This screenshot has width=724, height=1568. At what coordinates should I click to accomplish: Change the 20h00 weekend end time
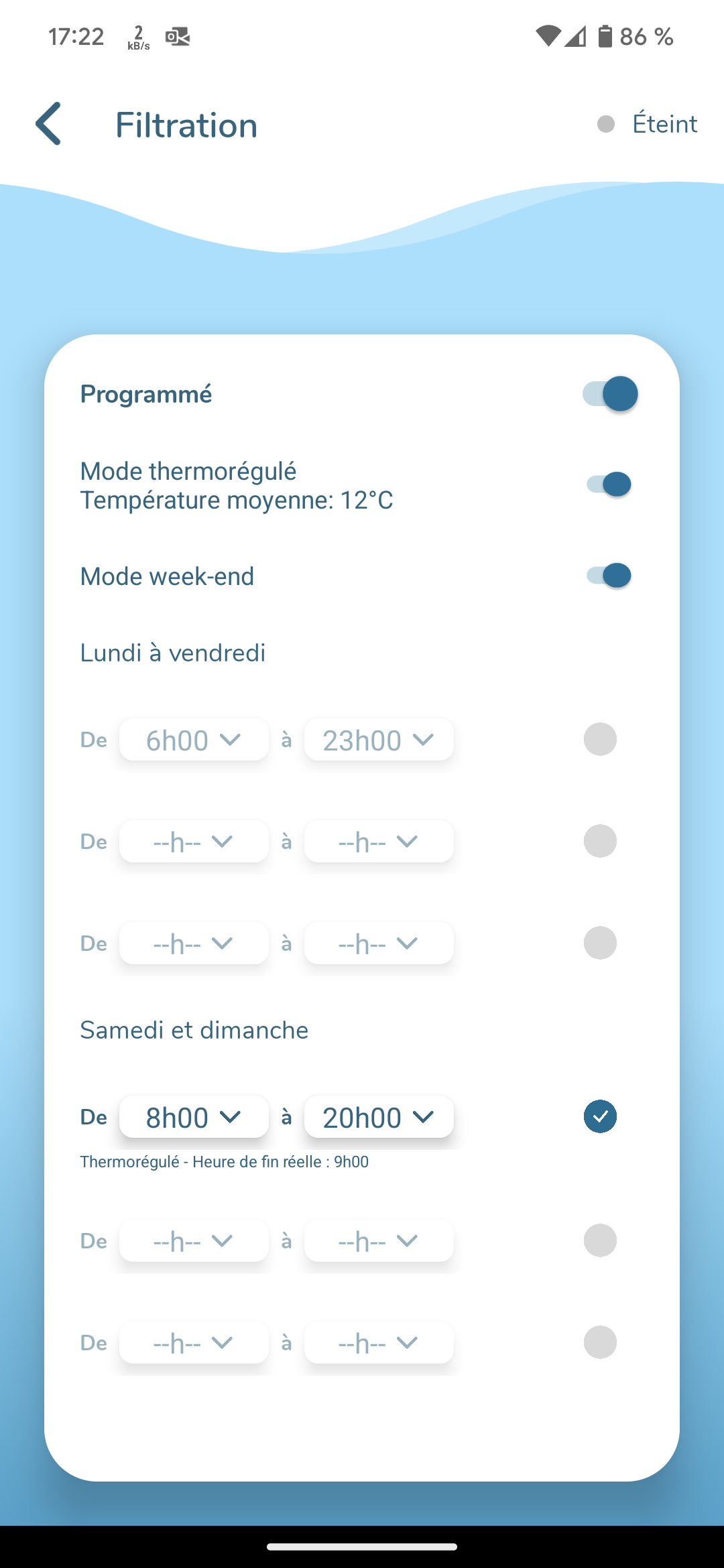tap(379, 1117)
